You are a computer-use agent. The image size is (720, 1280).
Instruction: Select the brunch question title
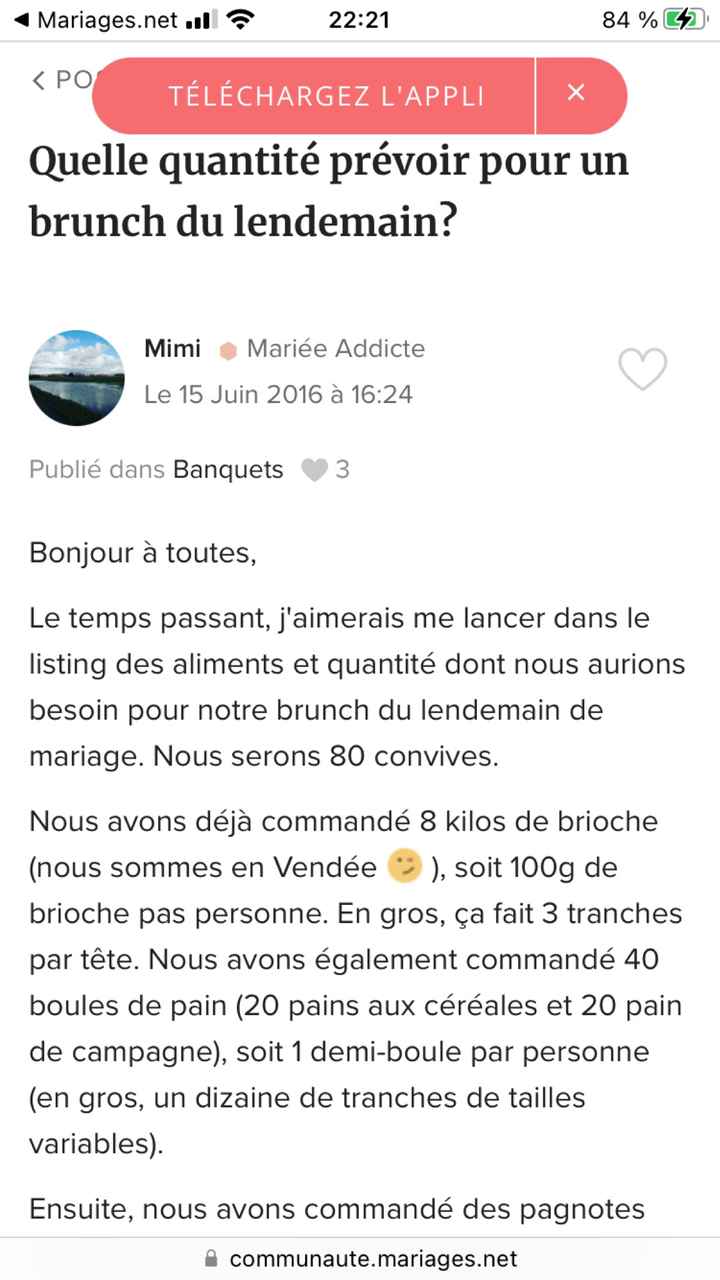point(329,190)
